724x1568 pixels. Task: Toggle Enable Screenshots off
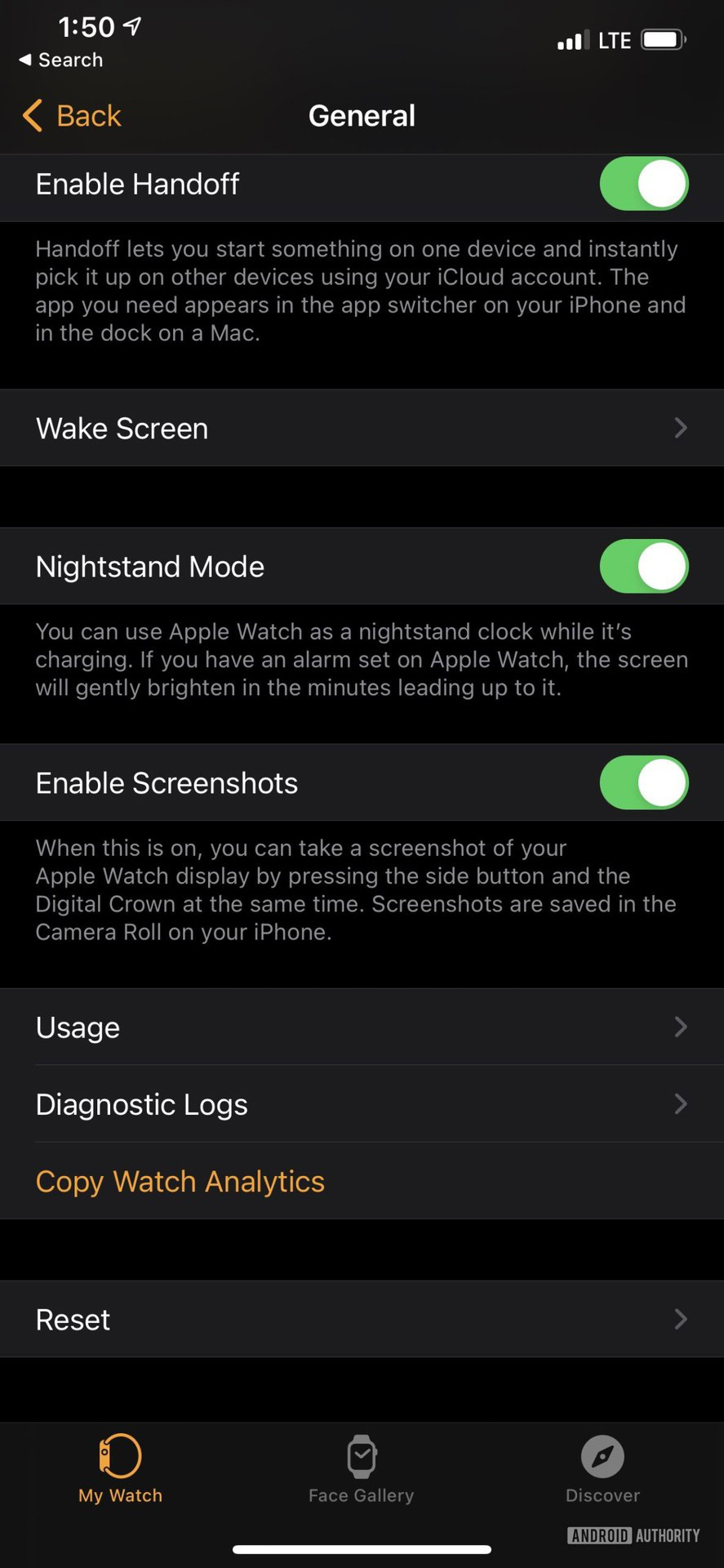pyautogui.click(x=643, y=783)
